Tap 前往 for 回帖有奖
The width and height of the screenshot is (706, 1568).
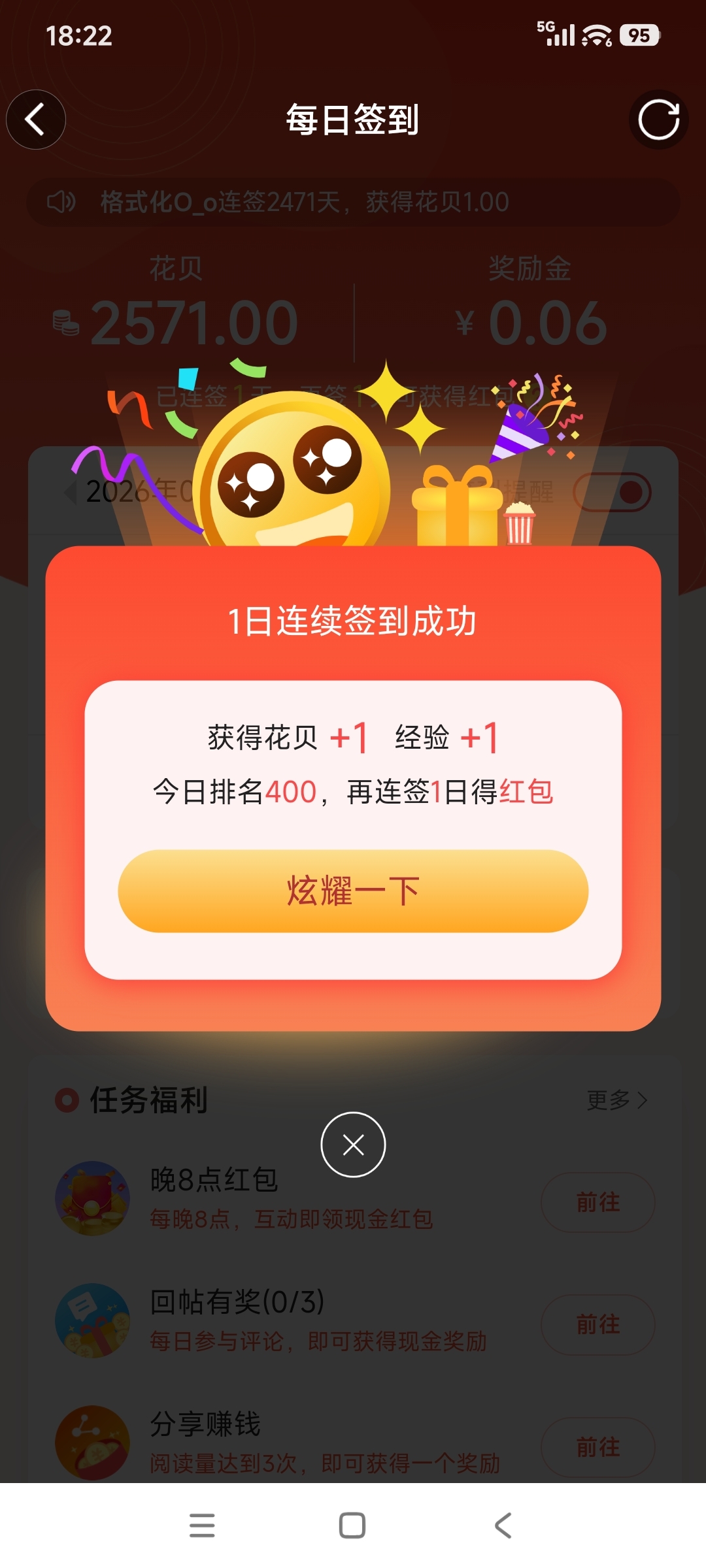(x=597, y=1325)
